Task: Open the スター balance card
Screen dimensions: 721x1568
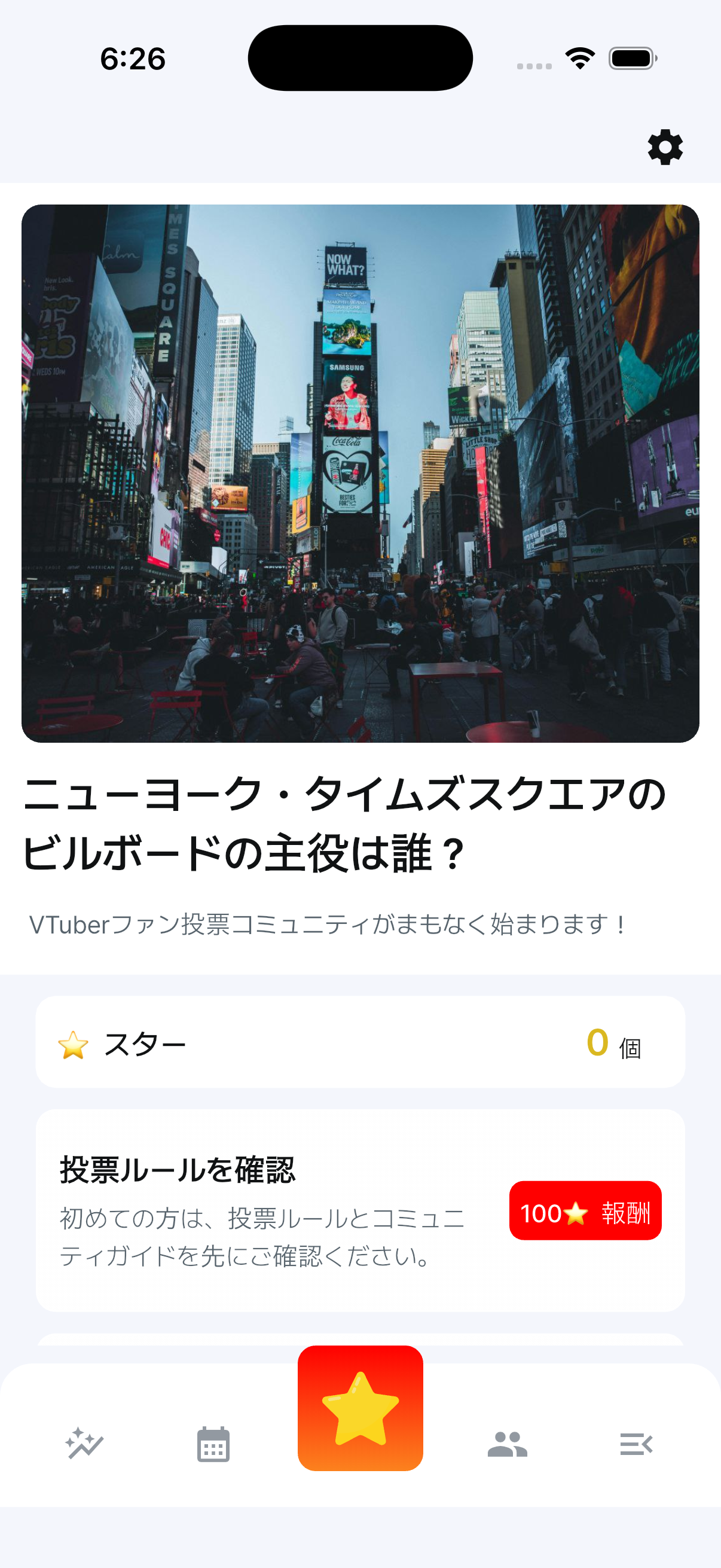Action: point(360,1042)
